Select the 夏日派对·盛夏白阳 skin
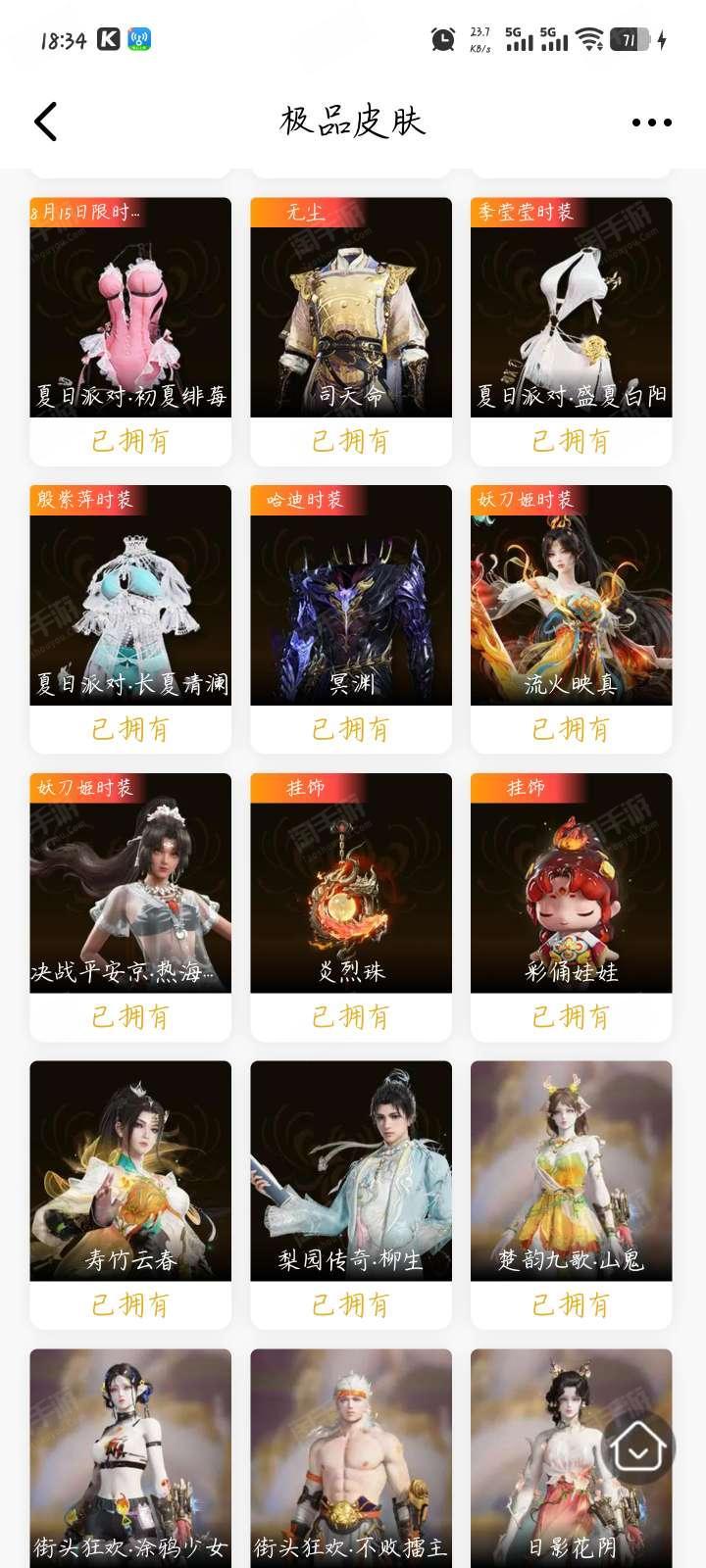The image size is (706, 1568). point(571,331)
